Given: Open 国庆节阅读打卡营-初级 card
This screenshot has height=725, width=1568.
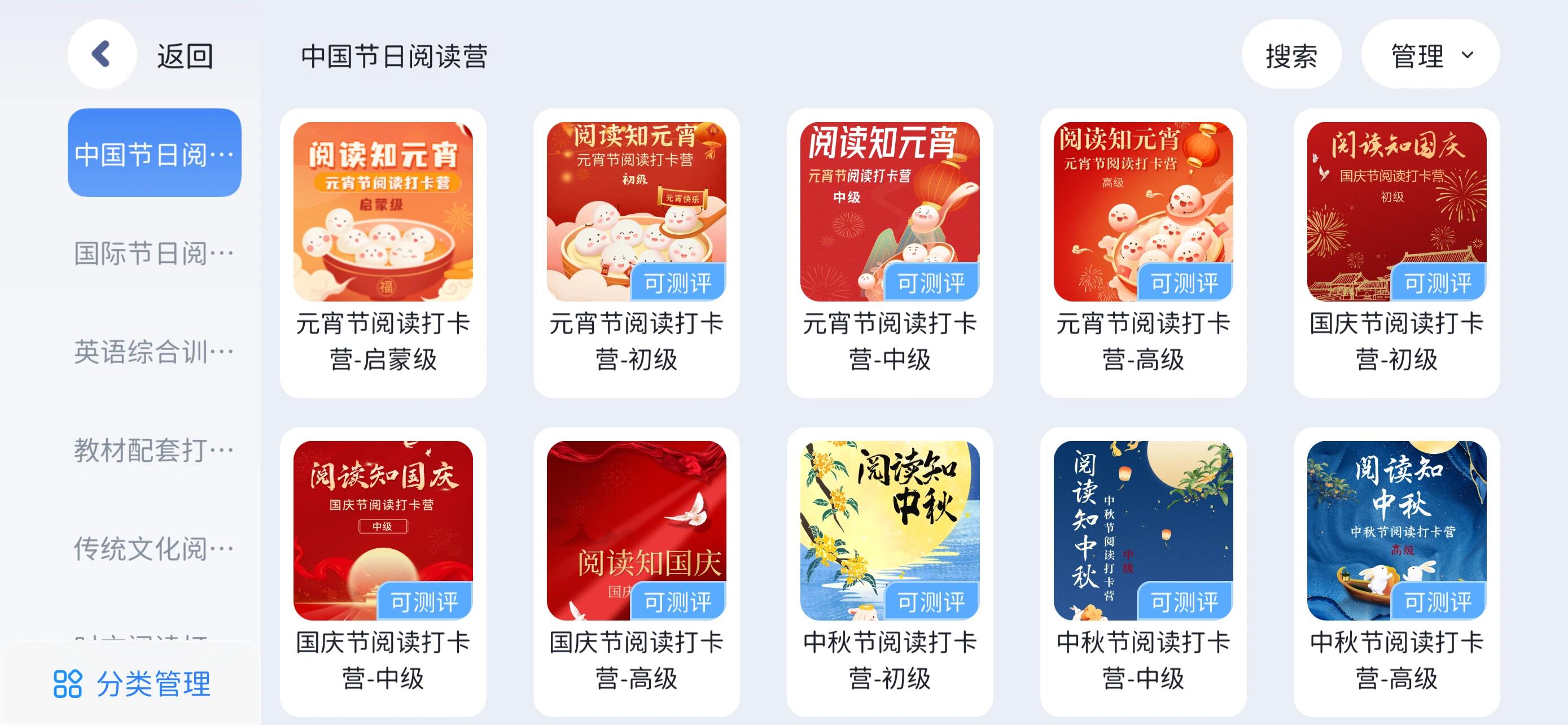Looking at the screenshot, I should tap(1396, 252).
